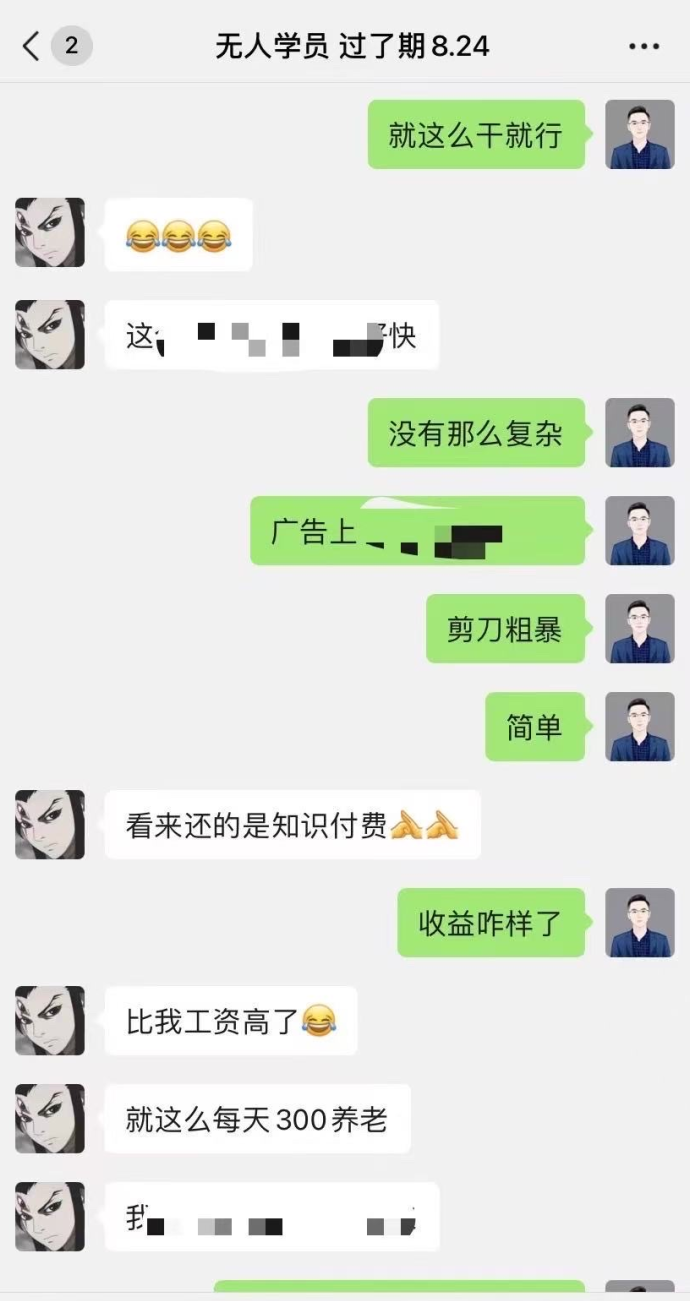Image resolution: width=690 pixels, height=1301 pixels.
Task: Open contact avatar beside the laughing emojis
Action: click(x=50, y=232)
